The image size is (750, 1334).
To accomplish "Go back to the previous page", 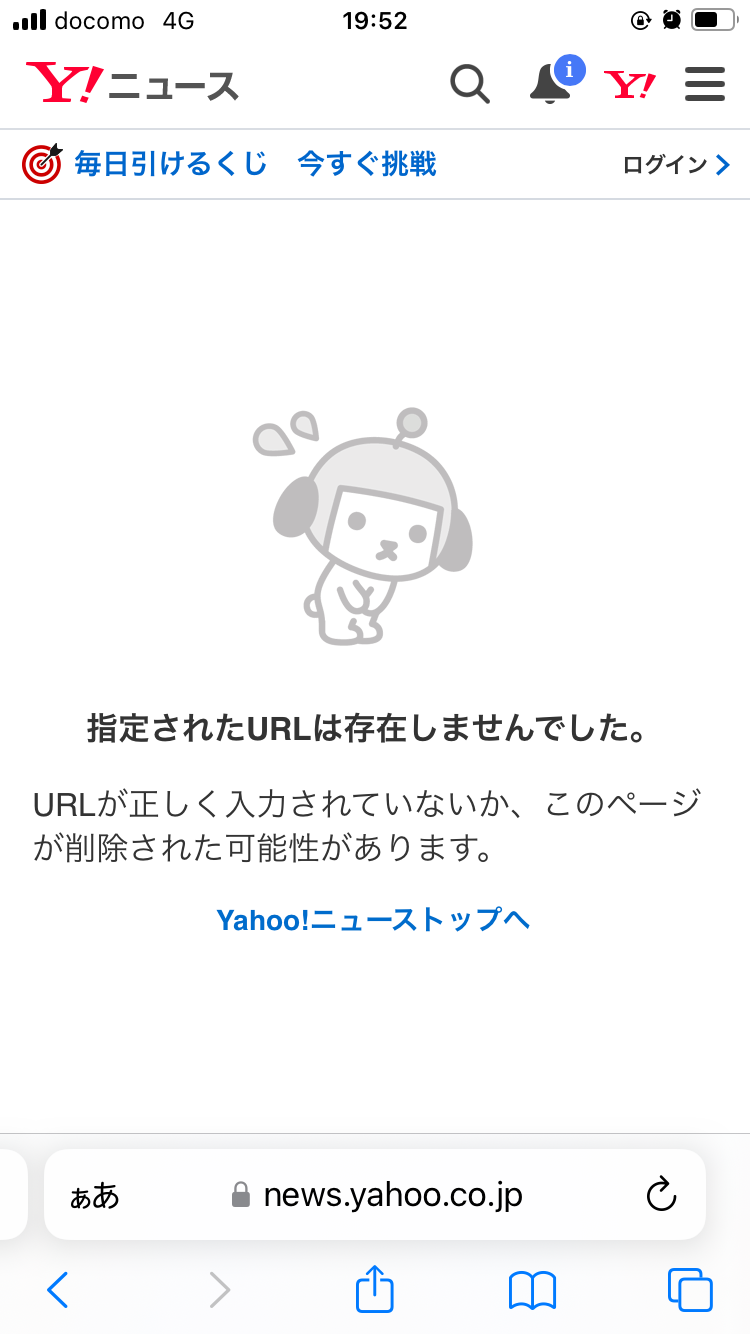I will tap(58, 1290).
